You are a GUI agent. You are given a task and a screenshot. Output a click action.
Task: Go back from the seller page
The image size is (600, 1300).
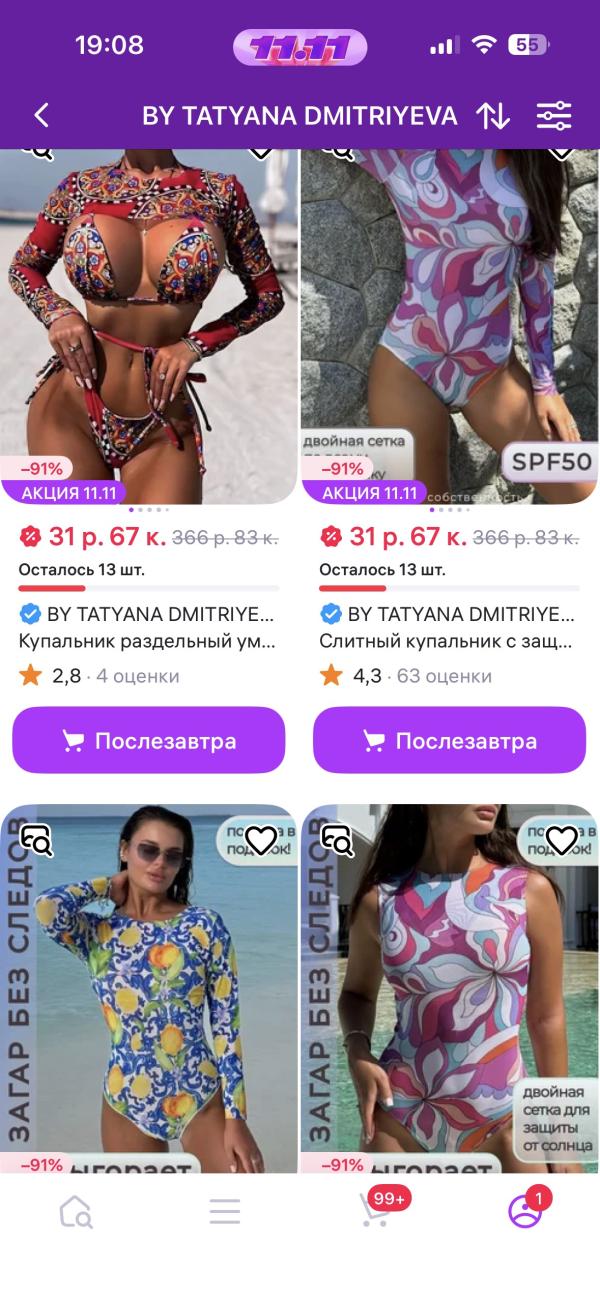pyautogui.click(x=41, y=116)
